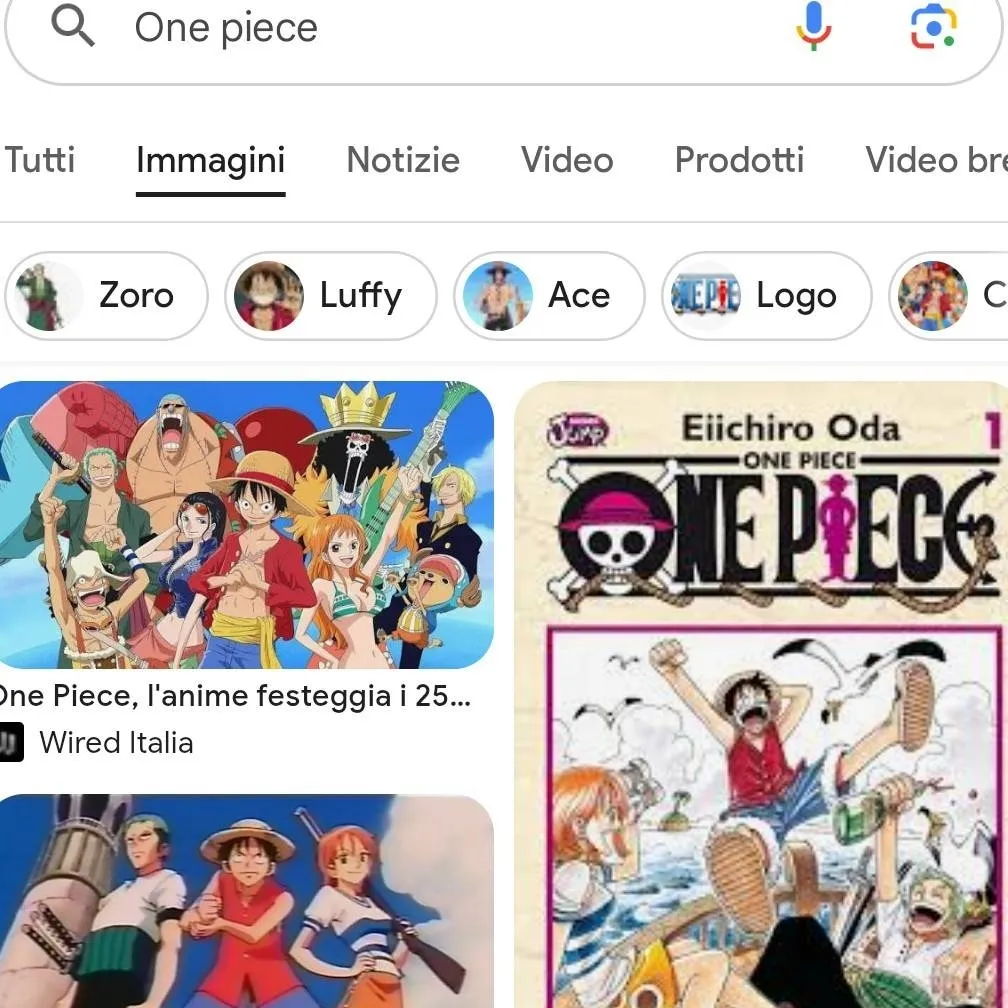
Task: Filter images by Ace chip
Action: tap(549, 296)
